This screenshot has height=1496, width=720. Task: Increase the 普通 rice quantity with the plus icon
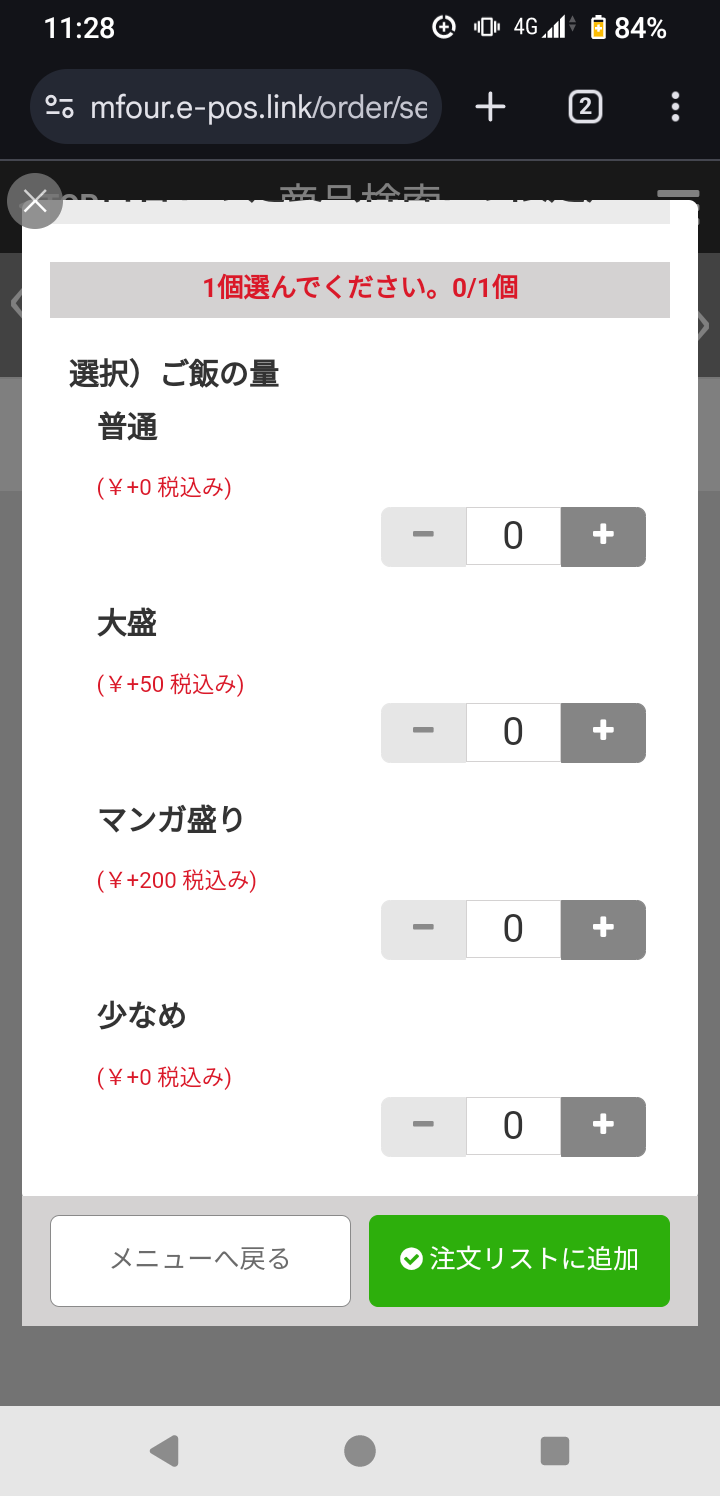[603, 536]
